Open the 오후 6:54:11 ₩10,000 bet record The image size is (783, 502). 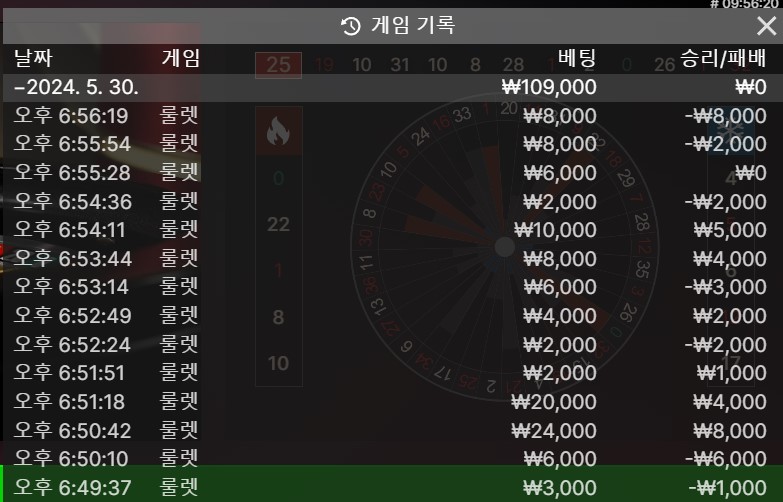(x=390, y=230)
